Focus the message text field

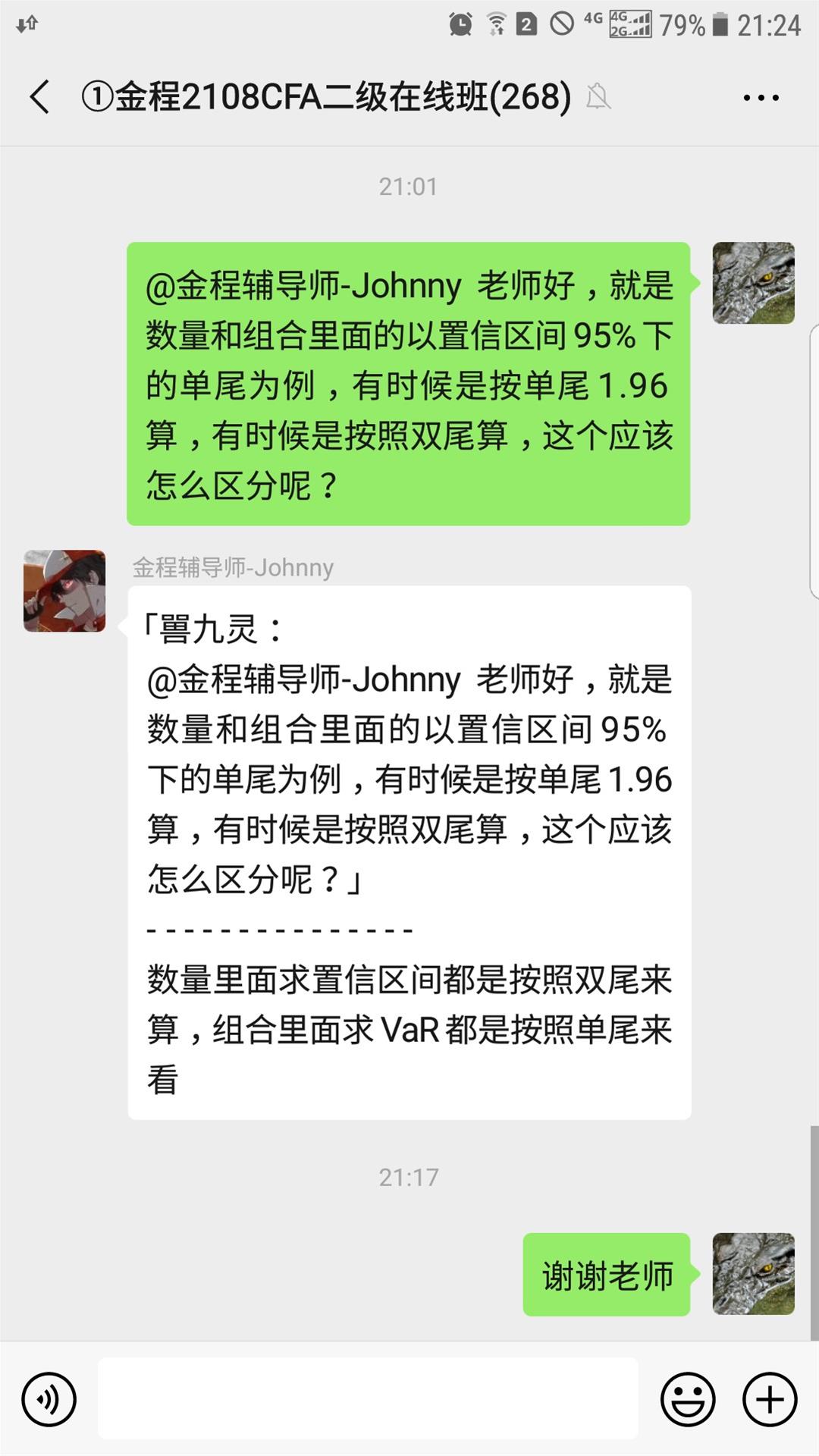tap(368, 1399)
